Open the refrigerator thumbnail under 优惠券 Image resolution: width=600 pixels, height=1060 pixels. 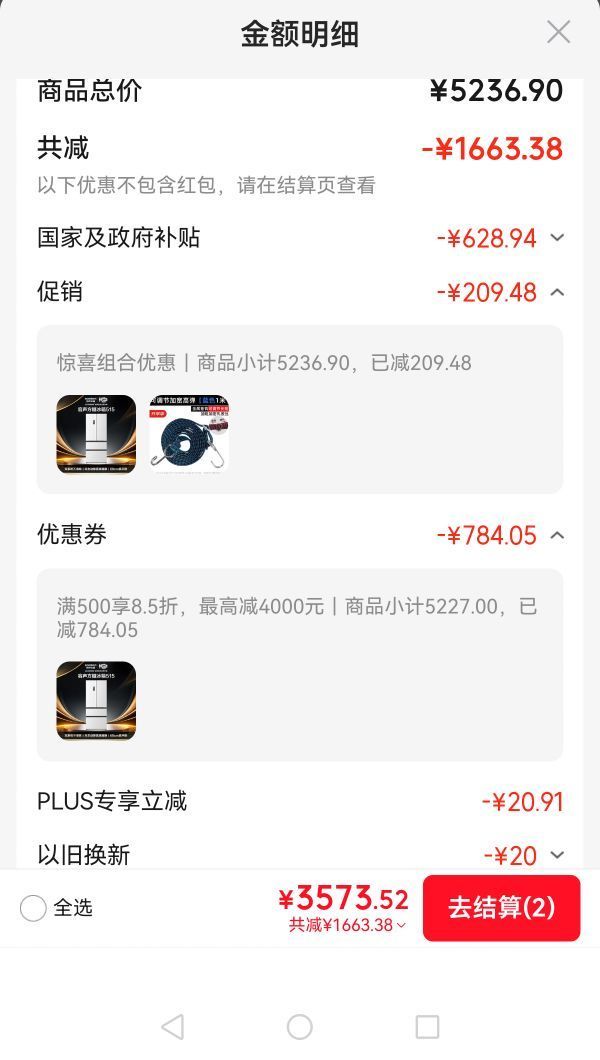(96, 701)
